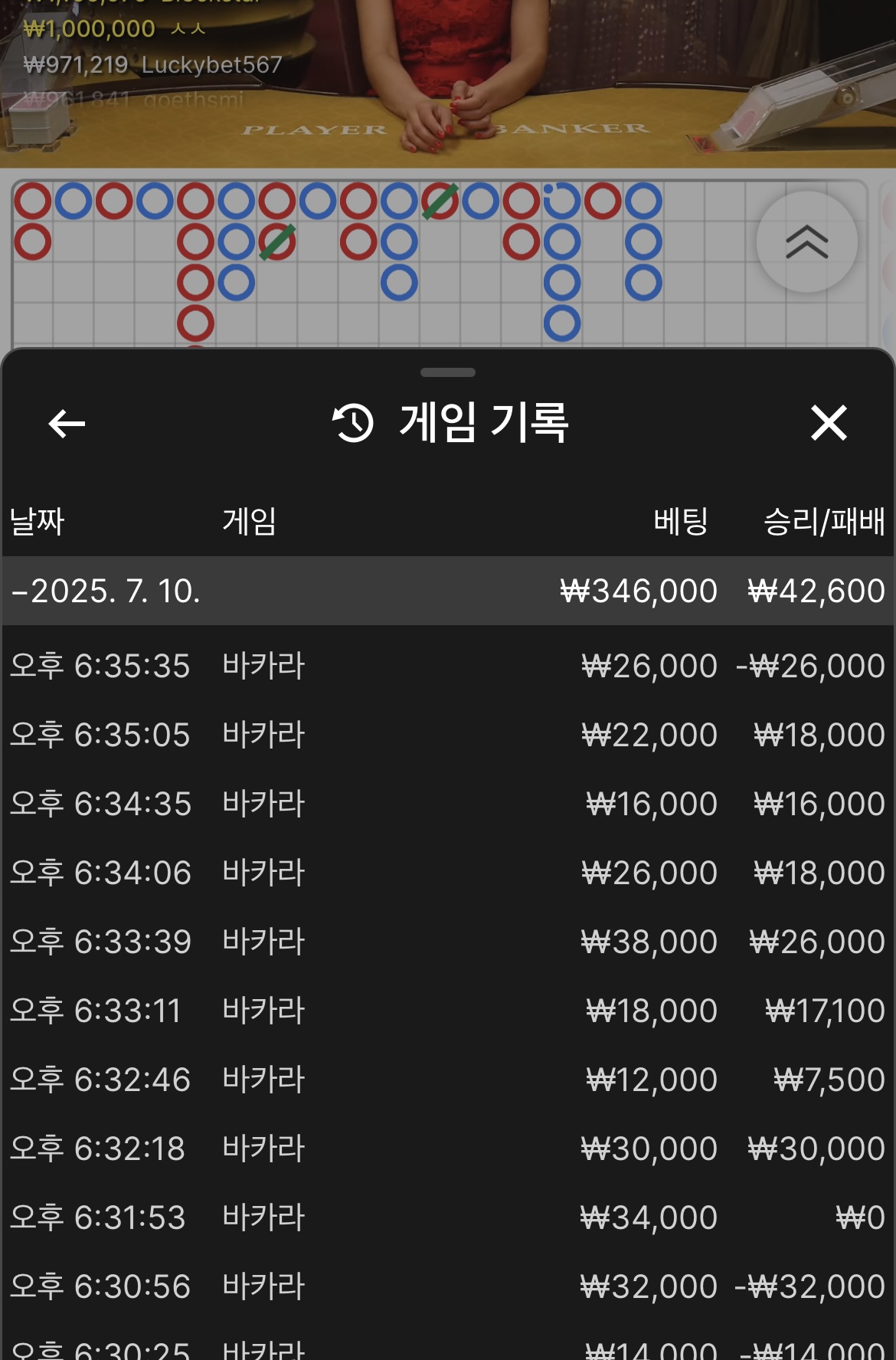Open the 오후 6:35:35 baccarat record
896x1360 pixels.
[x=448, y=666]
